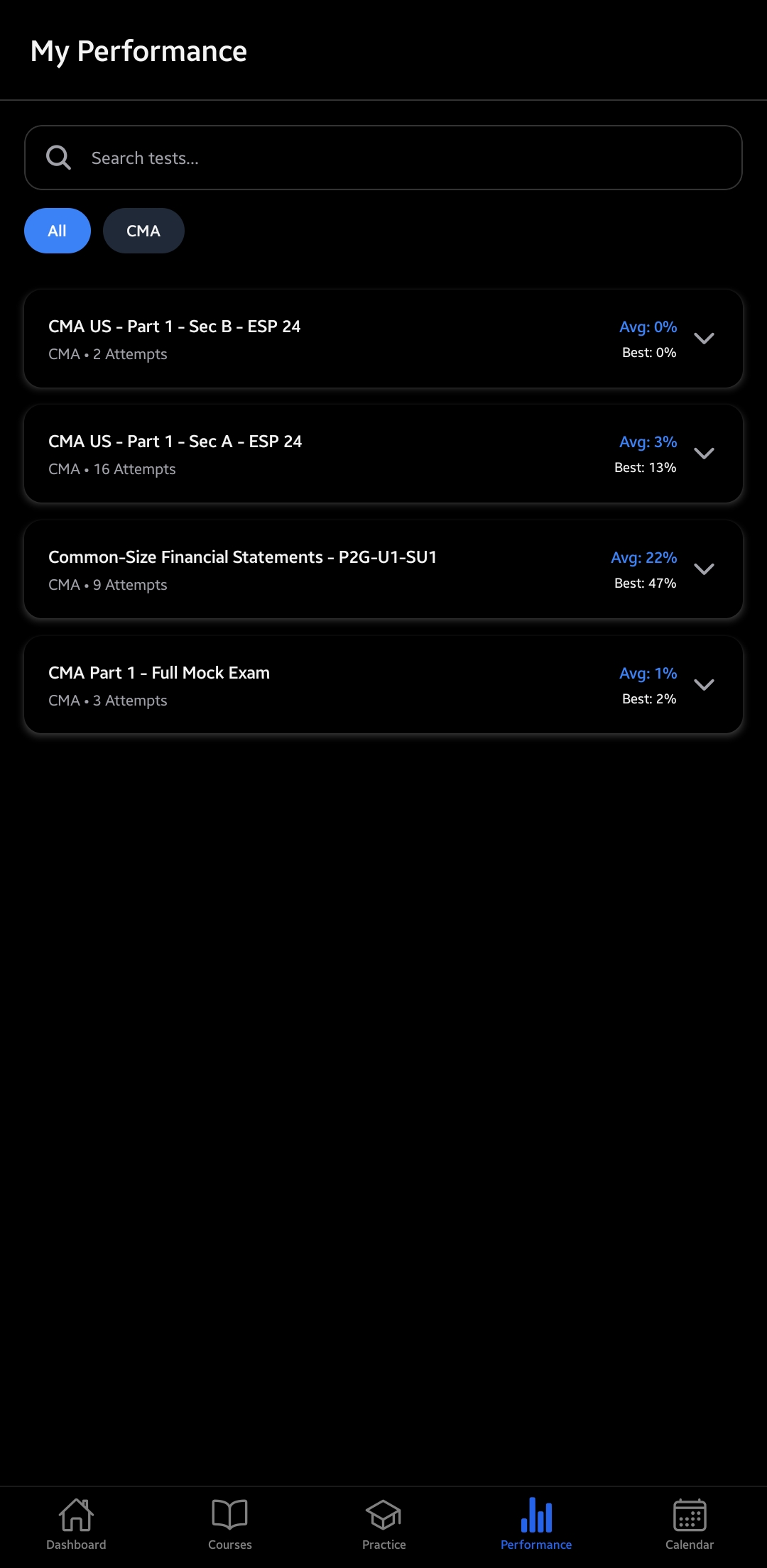Select the Best: 47% score link
Viewport: 767px width, 1568px height.
click(643, 582)
